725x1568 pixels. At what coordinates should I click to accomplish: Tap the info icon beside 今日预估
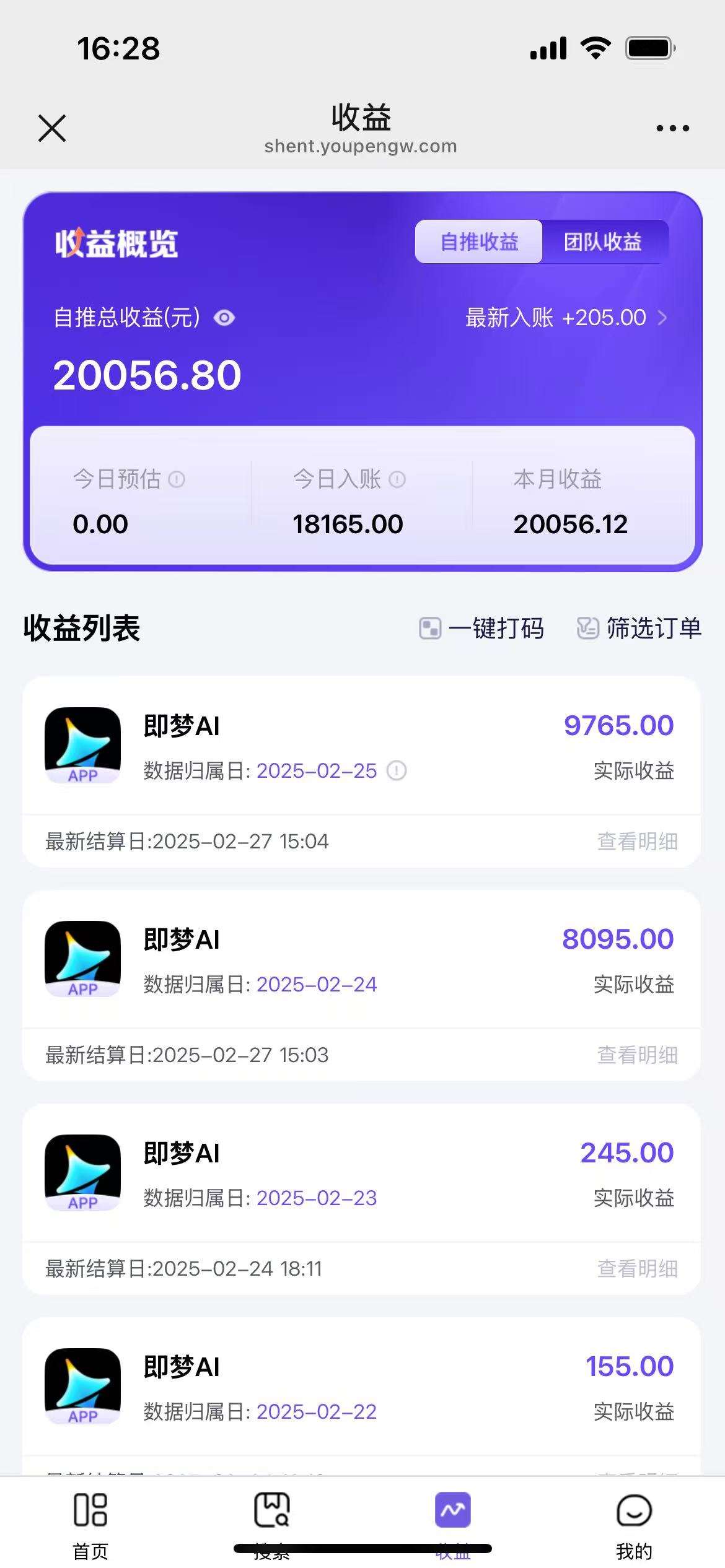point(177,479)
